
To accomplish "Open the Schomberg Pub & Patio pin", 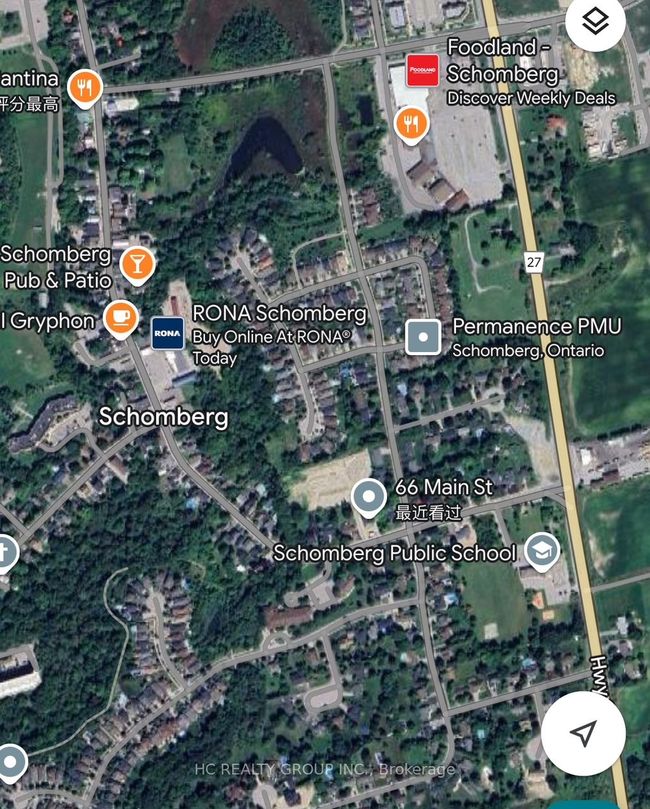I will tap(137, 264).
